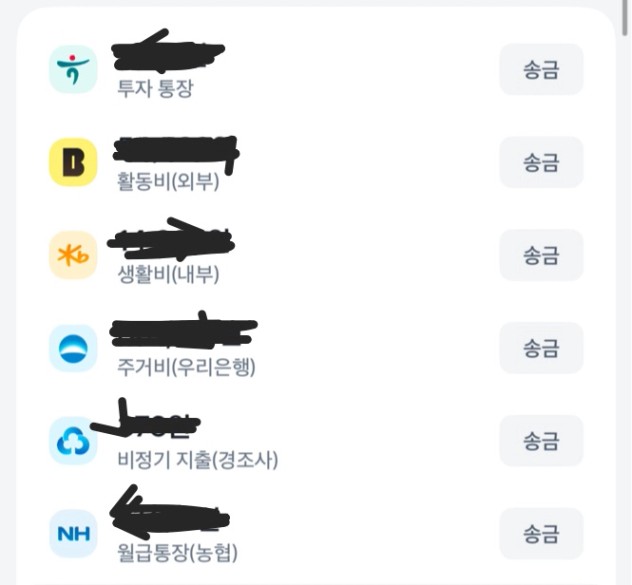Tap 송금 next to 생활비(내부)
632x585 pixels.
pos(541,255)
